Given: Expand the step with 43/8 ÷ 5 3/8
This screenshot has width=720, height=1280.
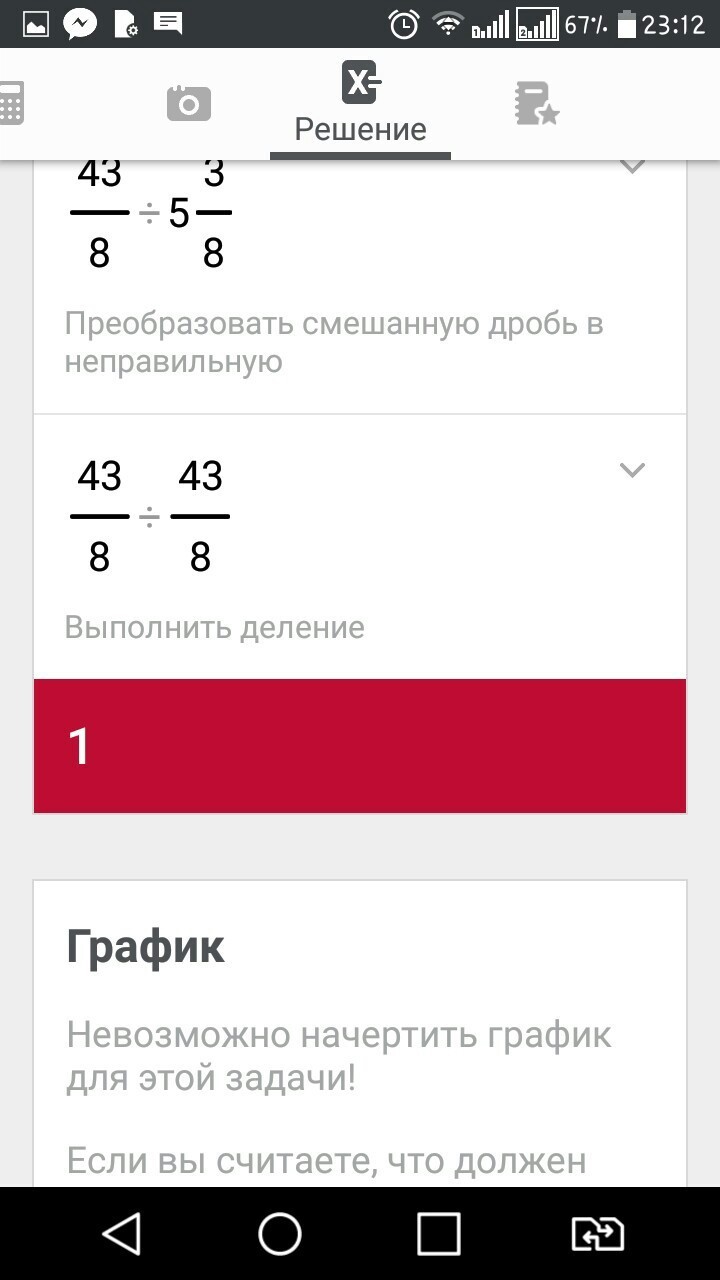Looking at the screenshot, I should point(632,166).
